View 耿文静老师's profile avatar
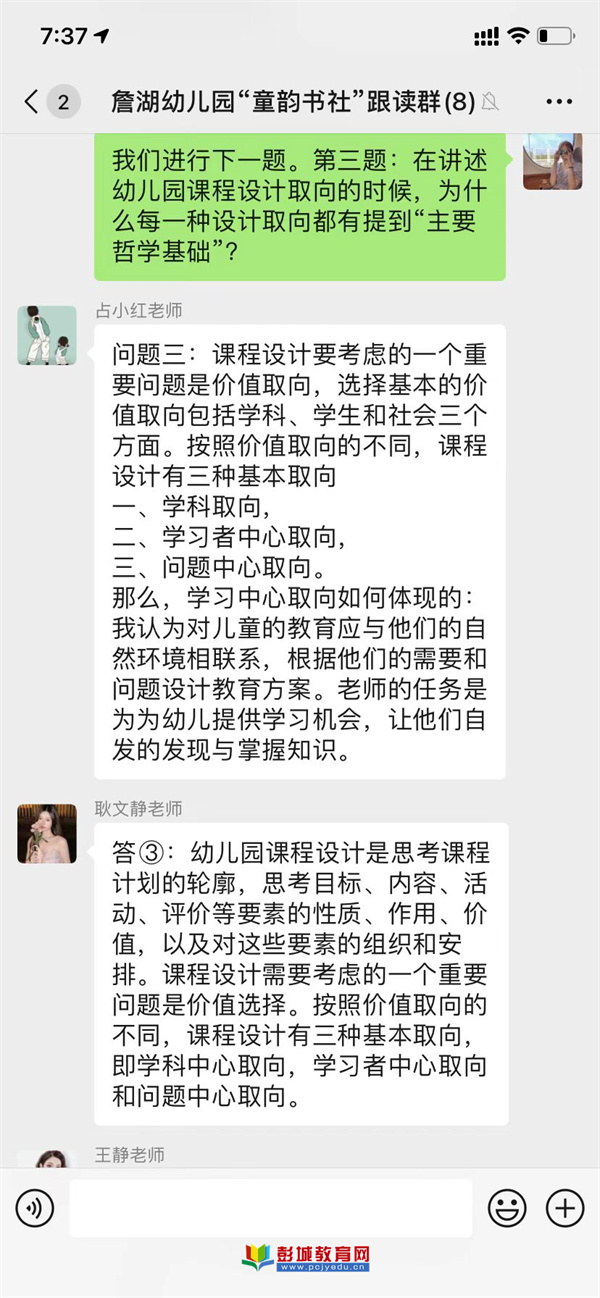The width and height of the screenshot is (600, 1298). pyautogui.click(x=47, y=833)
